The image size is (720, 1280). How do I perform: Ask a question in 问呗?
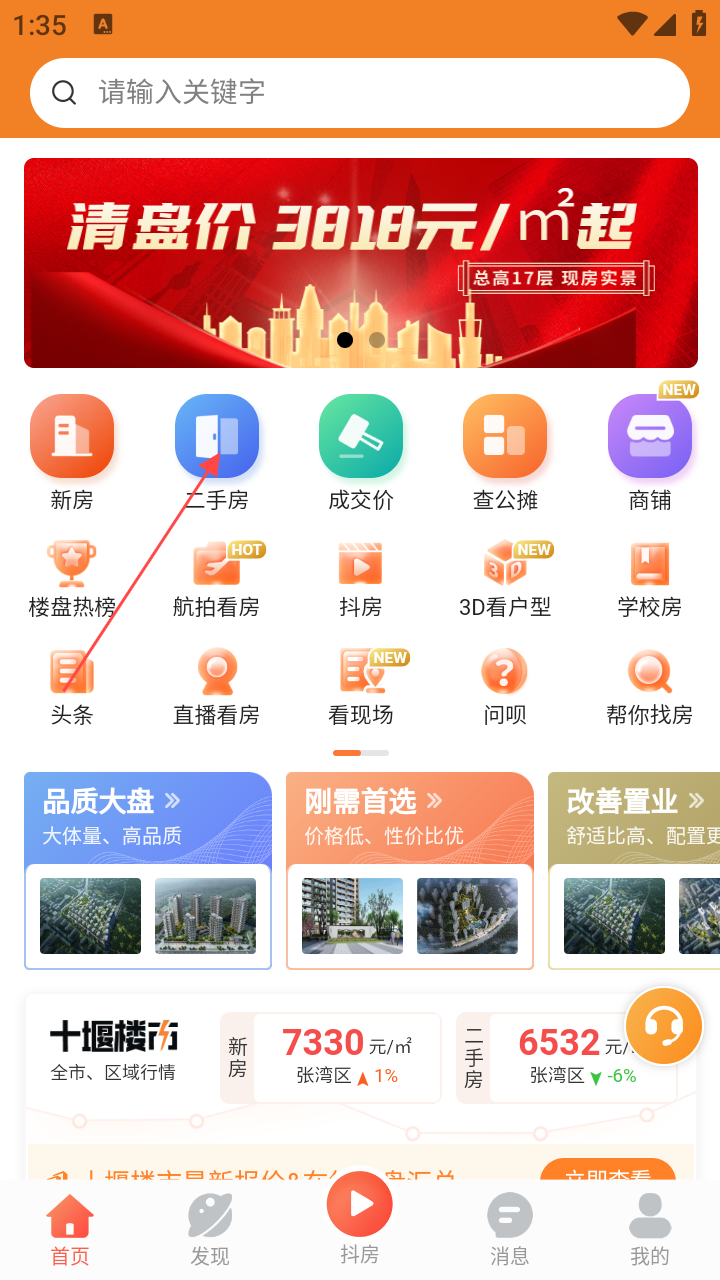click(x=505, y=686)
